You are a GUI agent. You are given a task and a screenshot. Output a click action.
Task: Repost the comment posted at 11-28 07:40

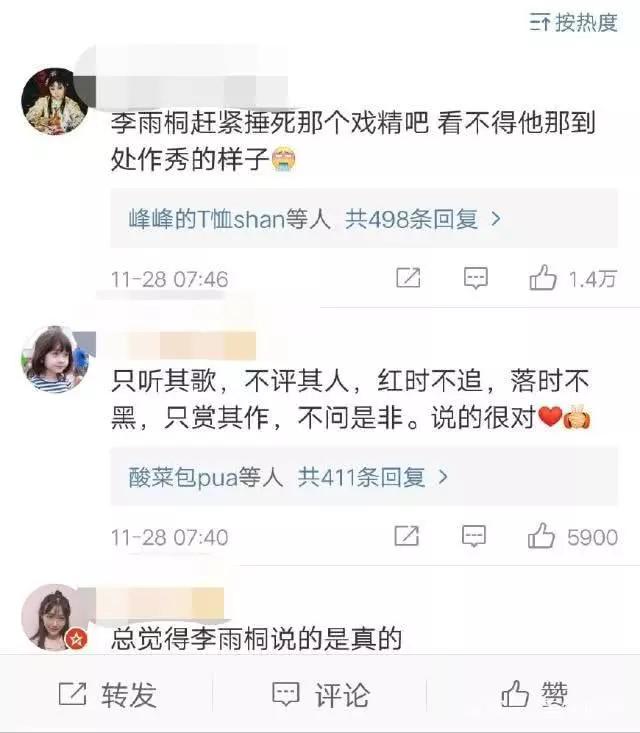click(x=407, y=537)
